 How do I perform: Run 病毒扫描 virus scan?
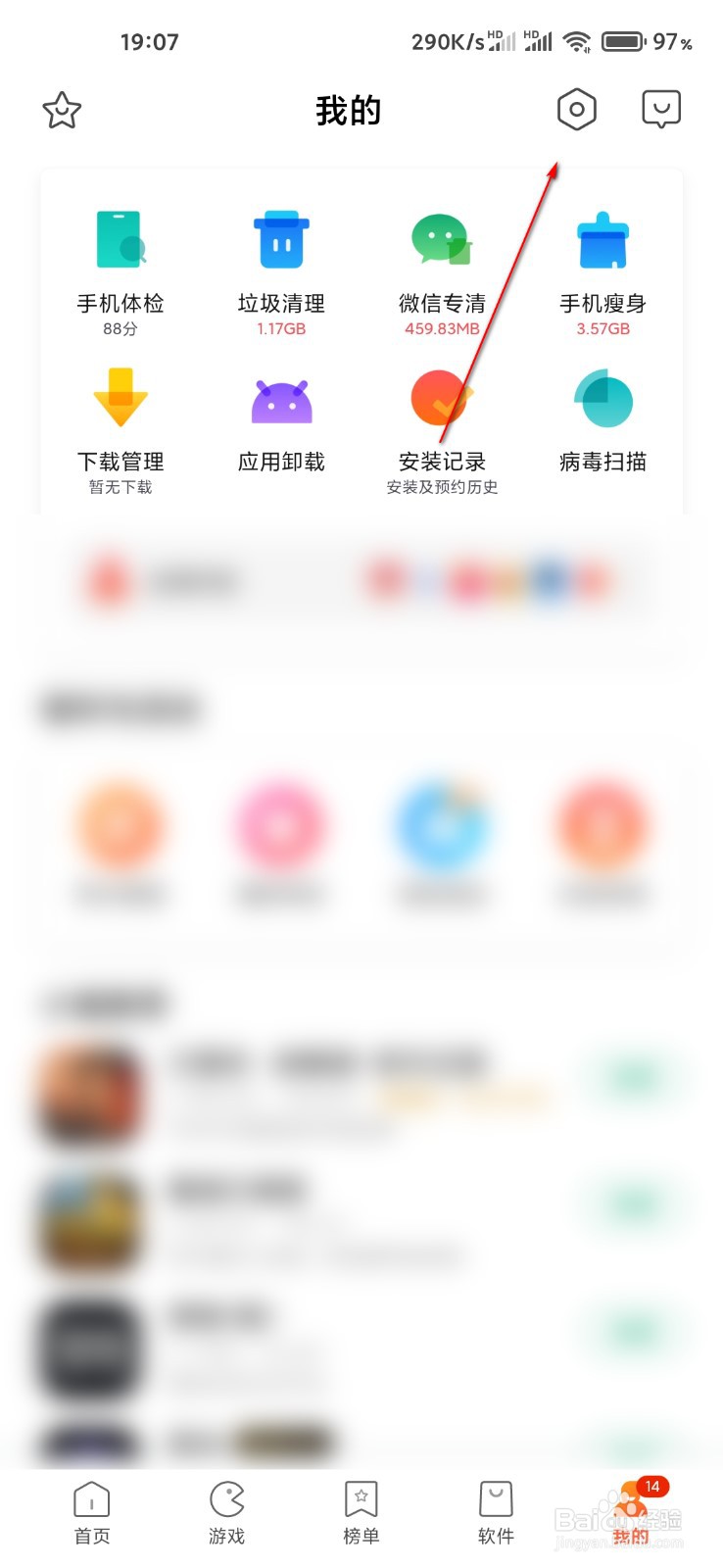point(602,416)
